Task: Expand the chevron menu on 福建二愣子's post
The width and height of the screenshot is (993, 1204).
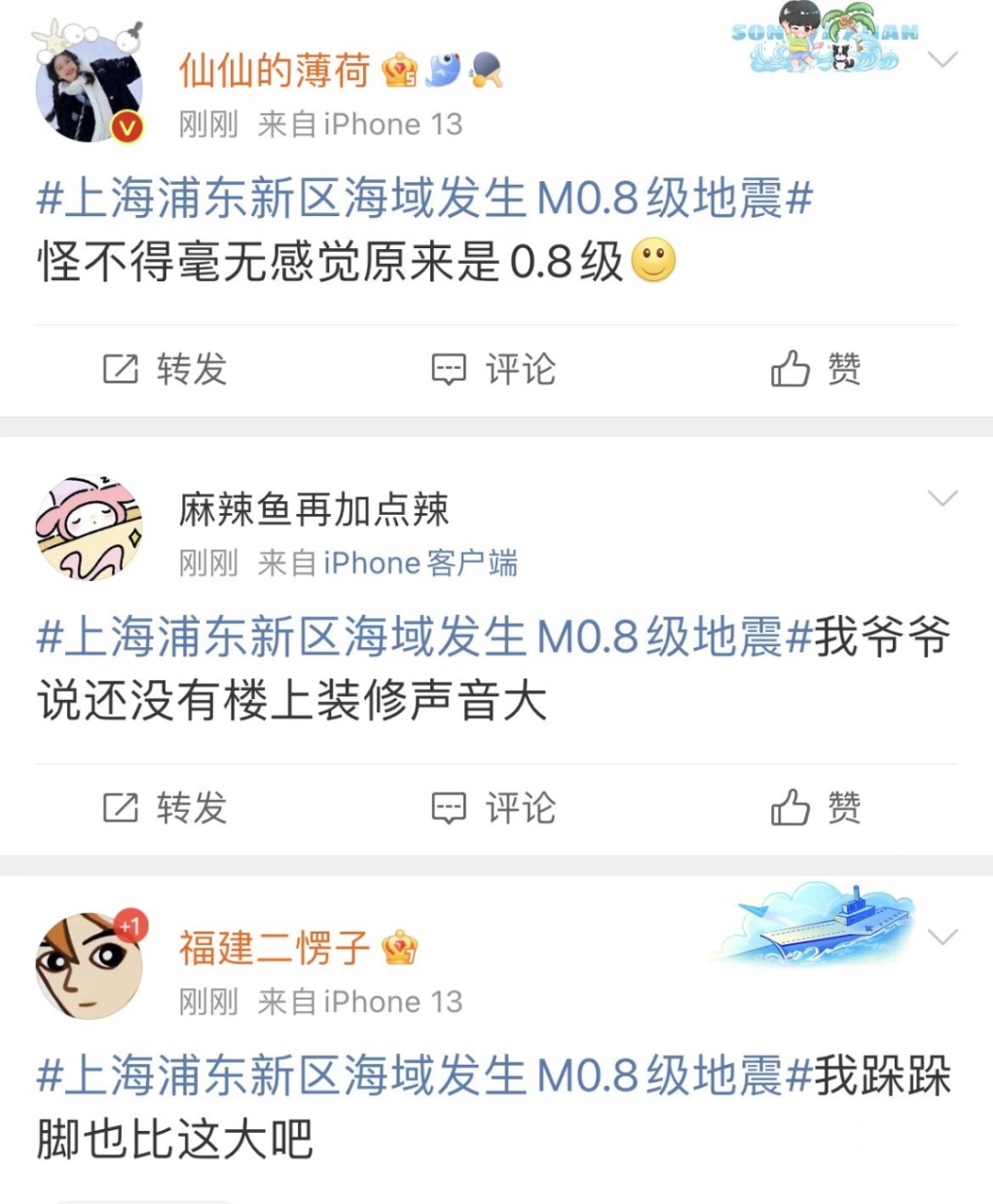Action: tap(942, 937)
